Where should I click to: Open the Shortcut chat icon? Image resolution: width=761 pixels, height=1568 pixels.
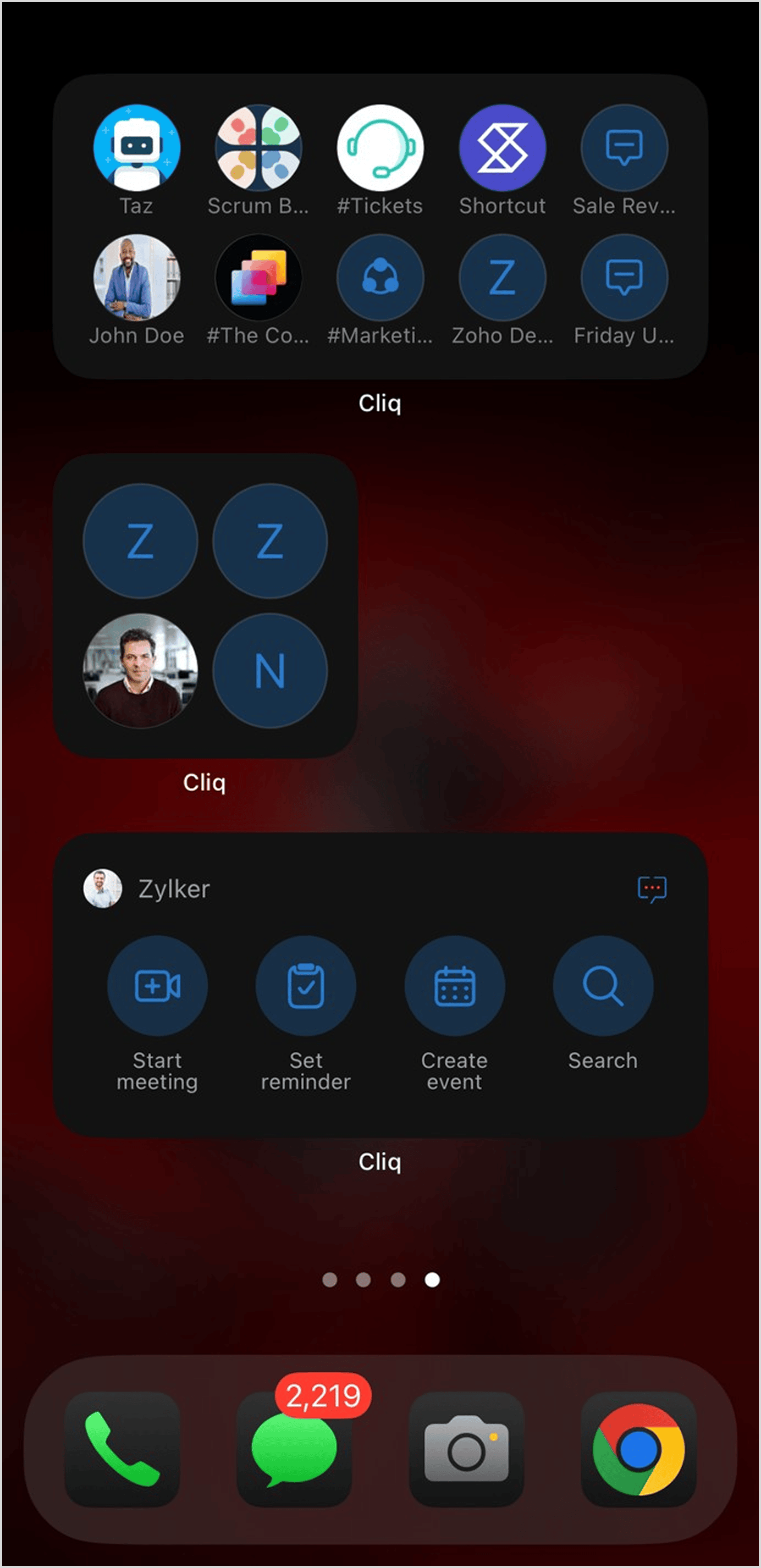(x=502, y=148)
